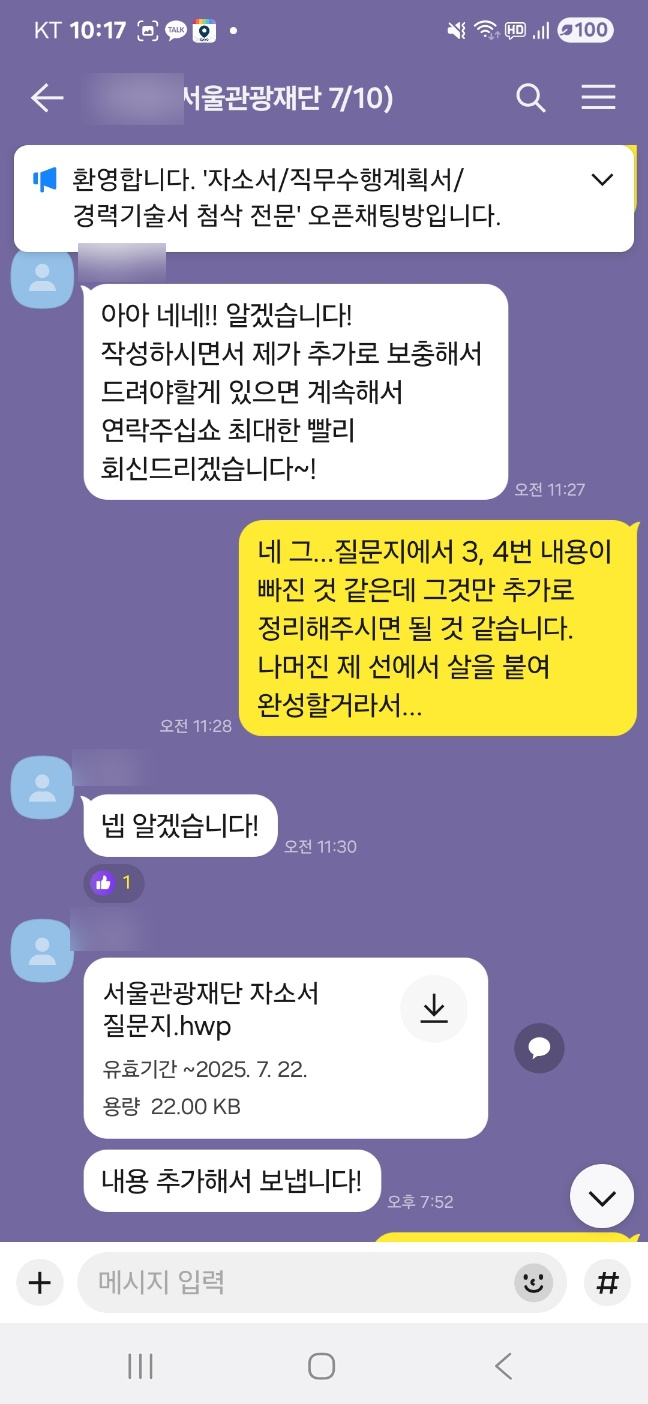Open the plus attachment menu
Image resolution: width=648 pixels, height=1404 pixels.
[x=39, y=1283]
